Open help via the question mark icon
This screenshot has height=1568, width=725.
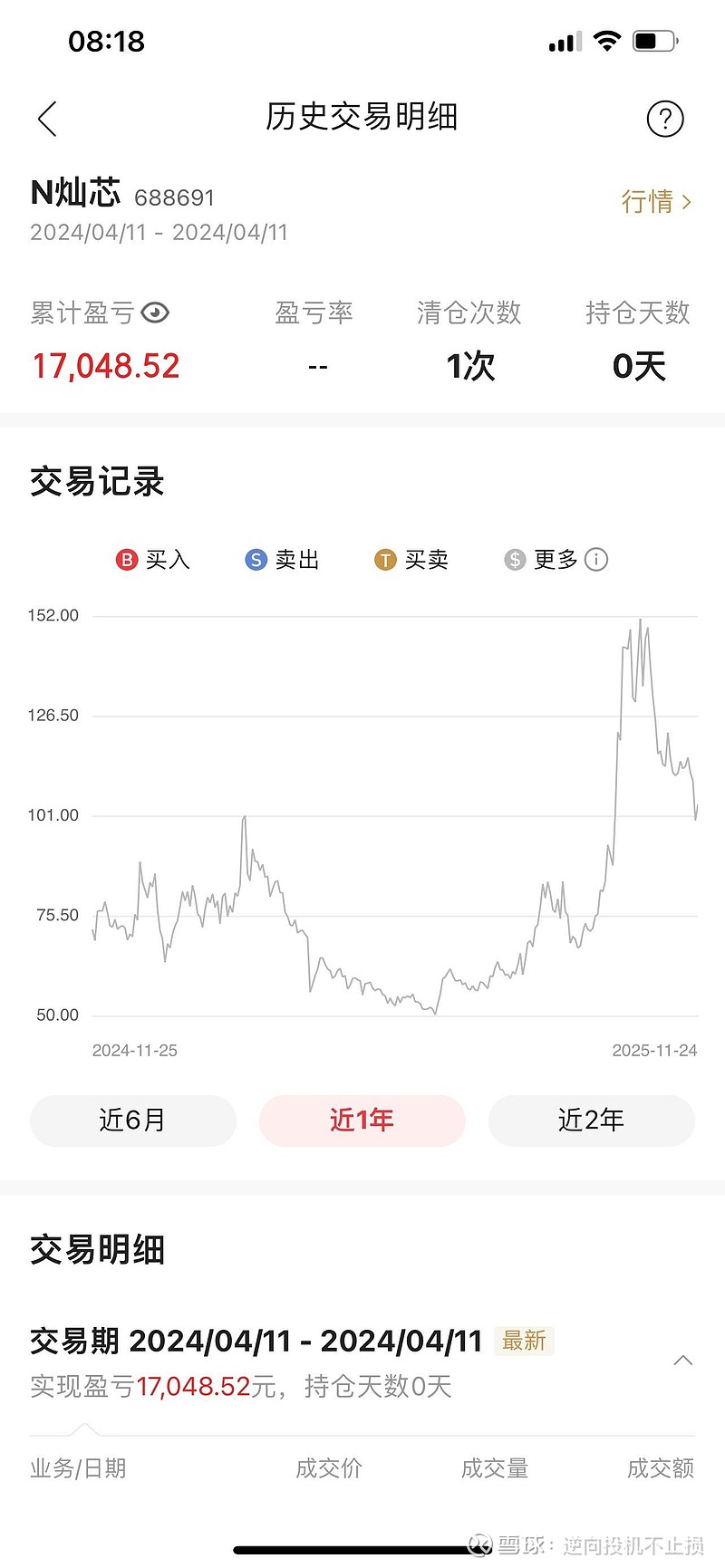[x=665, y=118]
